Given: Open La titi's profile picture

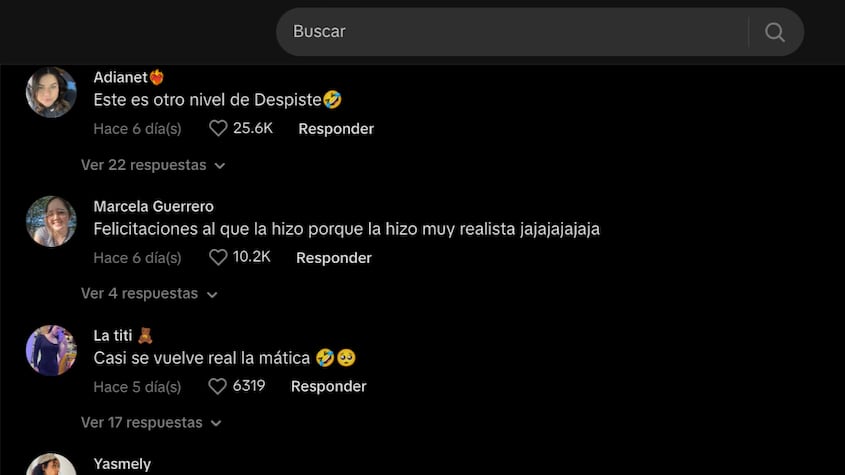Looking at the screenshot, I should 51,350.
